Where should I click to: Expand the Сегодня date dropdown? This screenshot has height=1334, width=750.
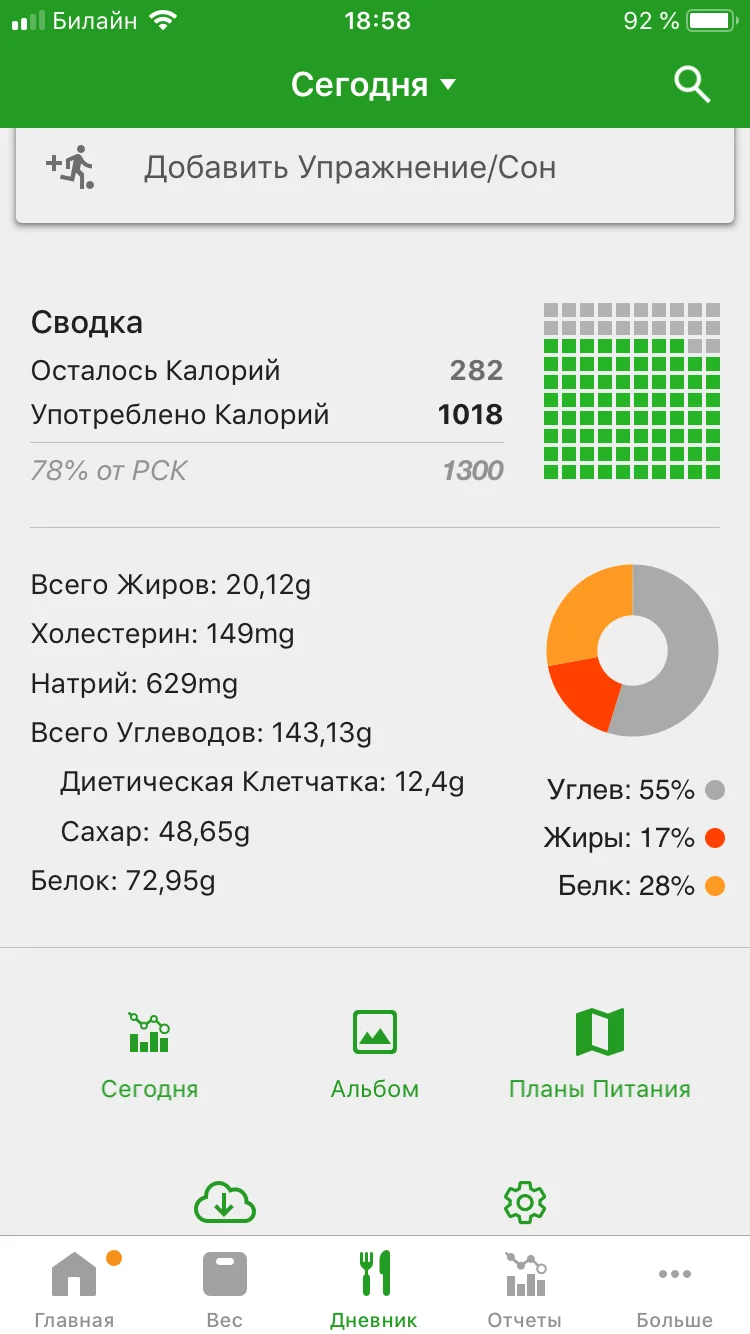[x=373, y=85]
